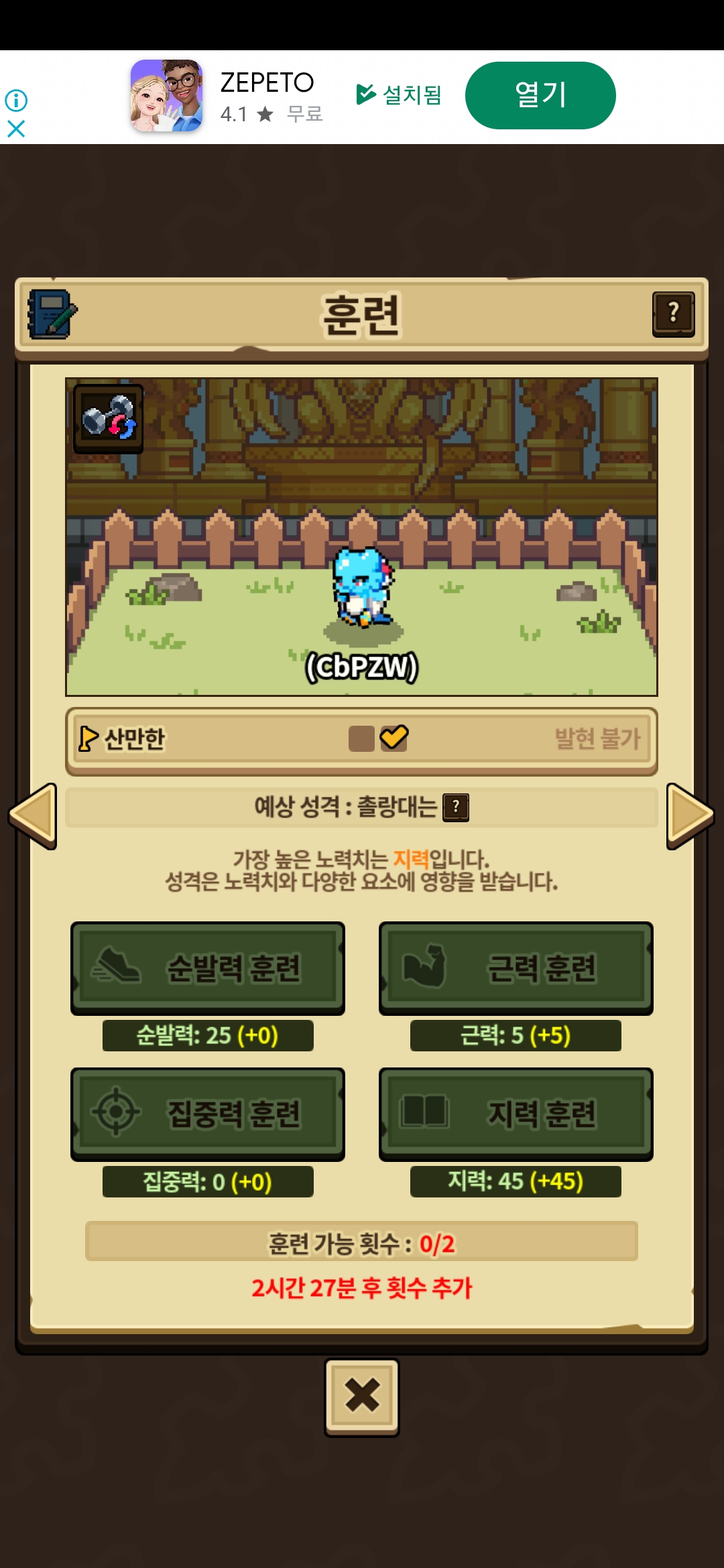This screenshot has height=1568, width=724.
Task: Open the ZEPETO ad with 열기 button
Action: point(540,95)
